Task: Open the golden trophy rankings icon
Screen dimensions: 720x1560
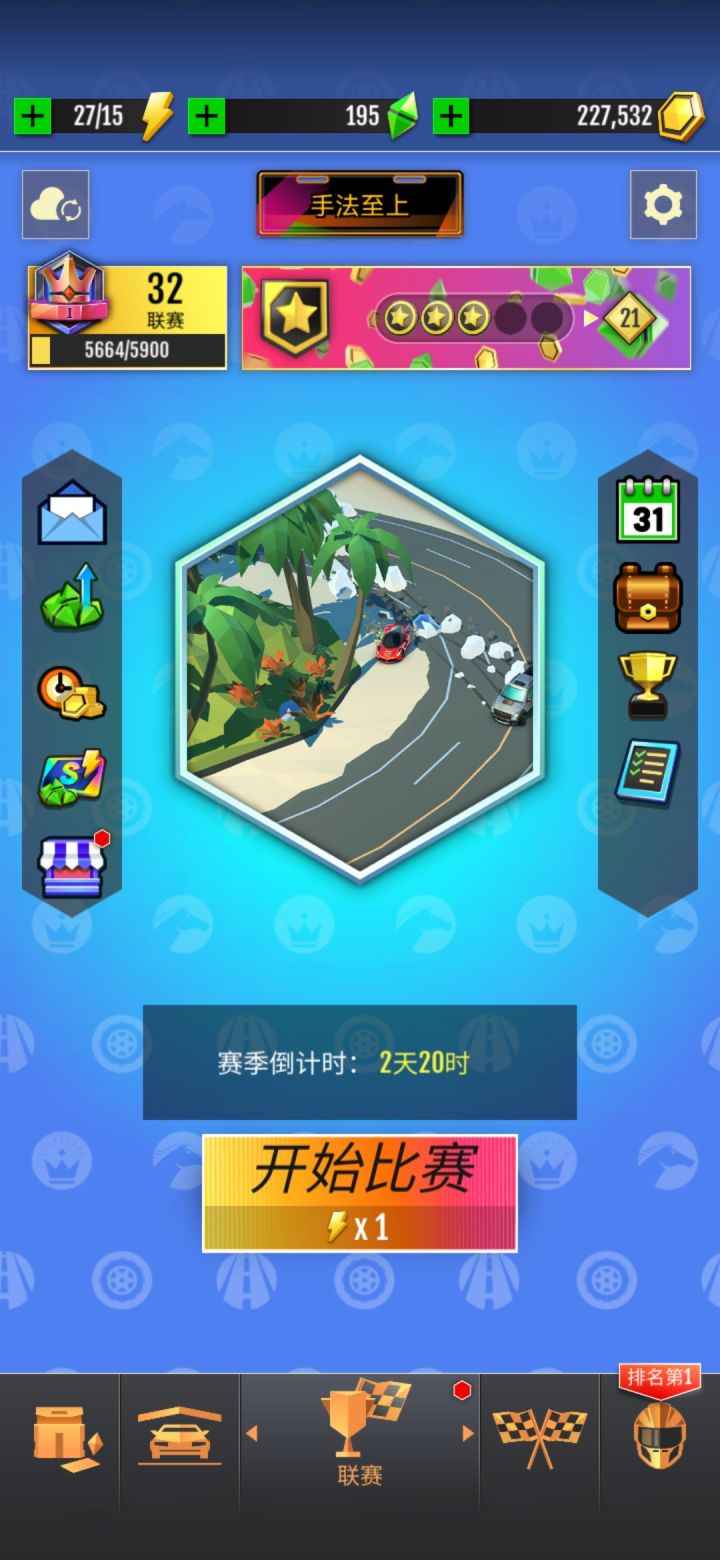Action: click(x=647, y=685)
